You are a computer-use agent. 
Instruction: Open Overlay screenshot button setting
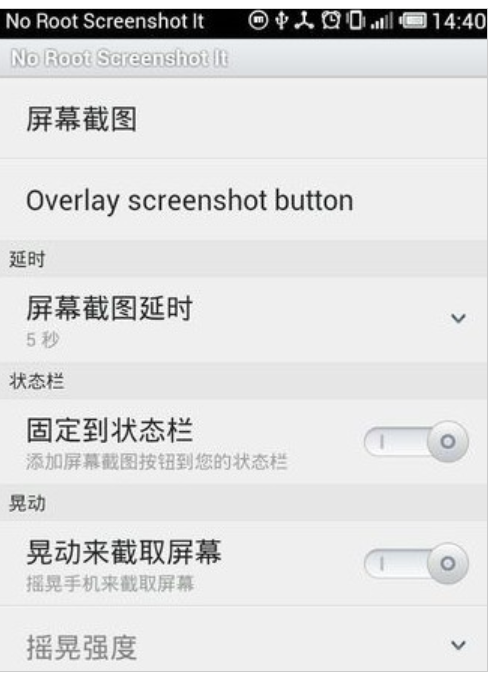pos(244,200)
